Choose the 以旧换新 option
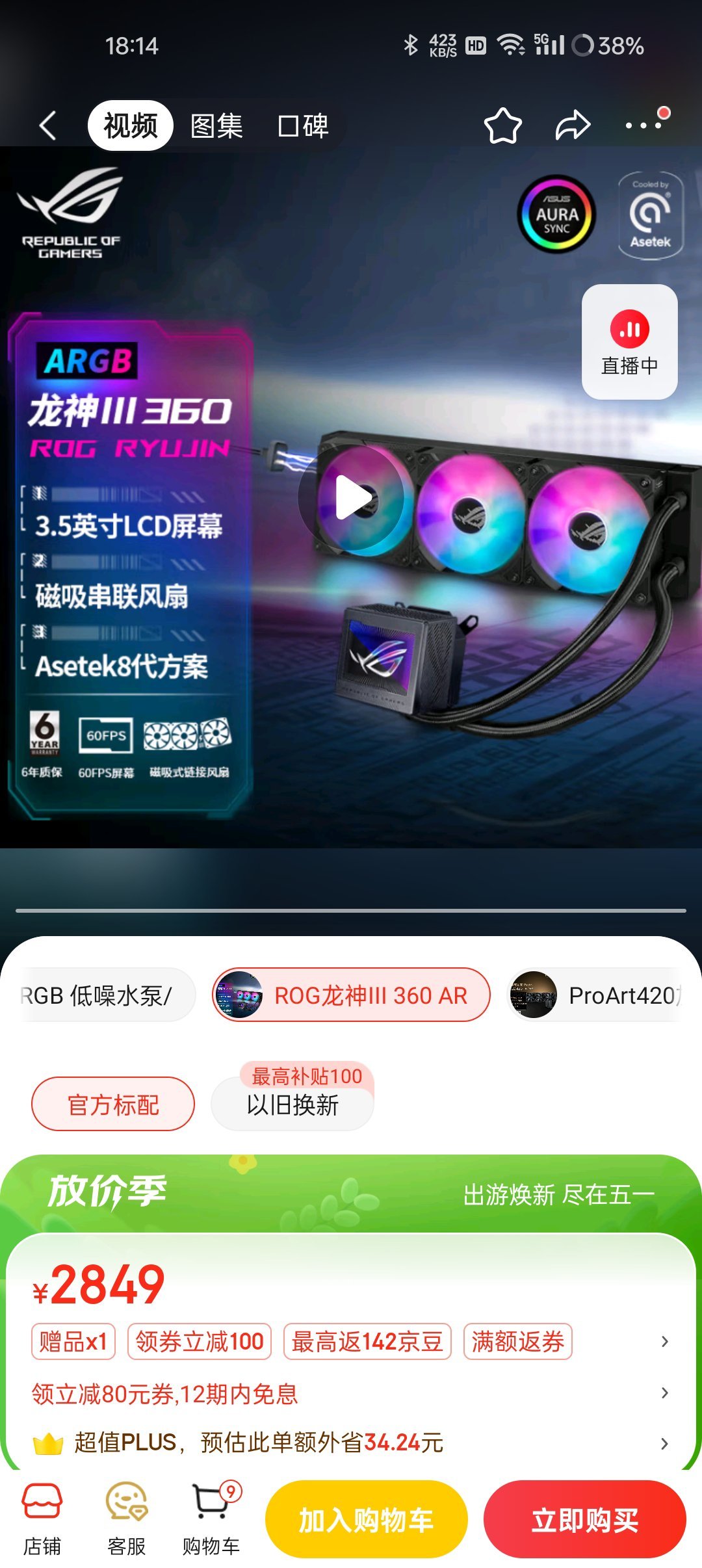The height and width of the screenshot is (1568, 702). coord(292,1104)
